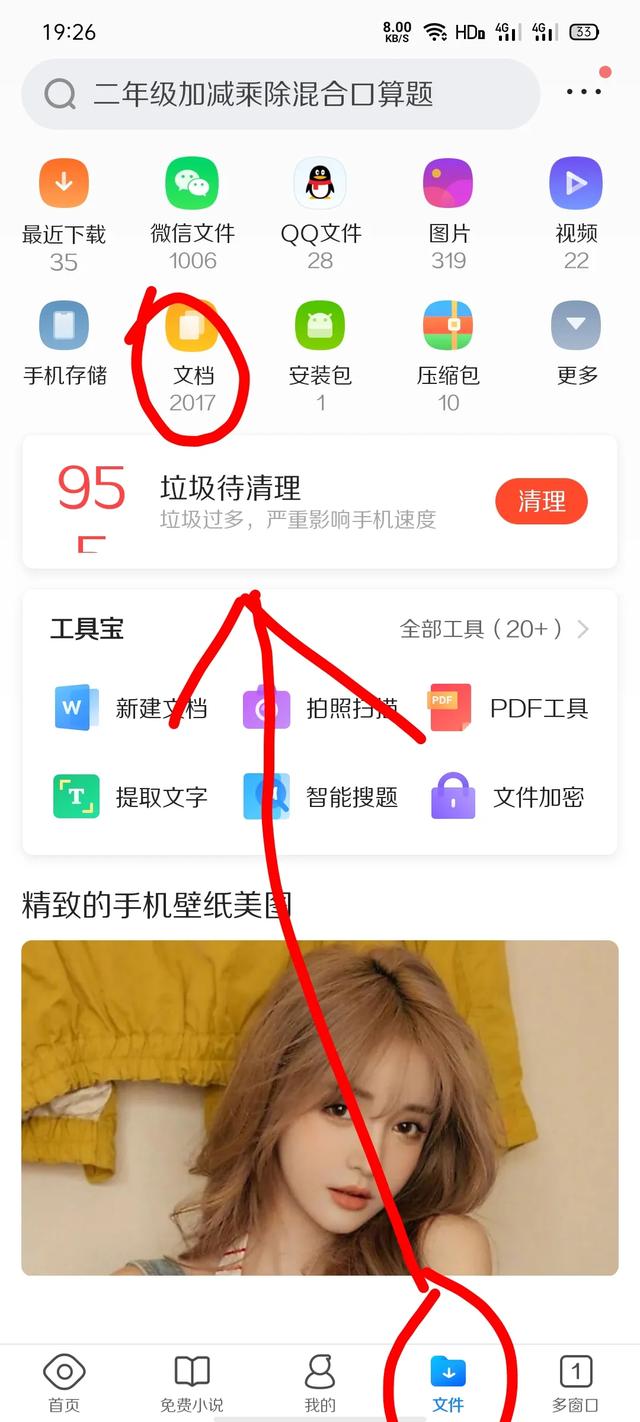Viewport: 640px width, 1422px height.
Task: Open the three-dot overflow menu
Action: tap(584, 92)
